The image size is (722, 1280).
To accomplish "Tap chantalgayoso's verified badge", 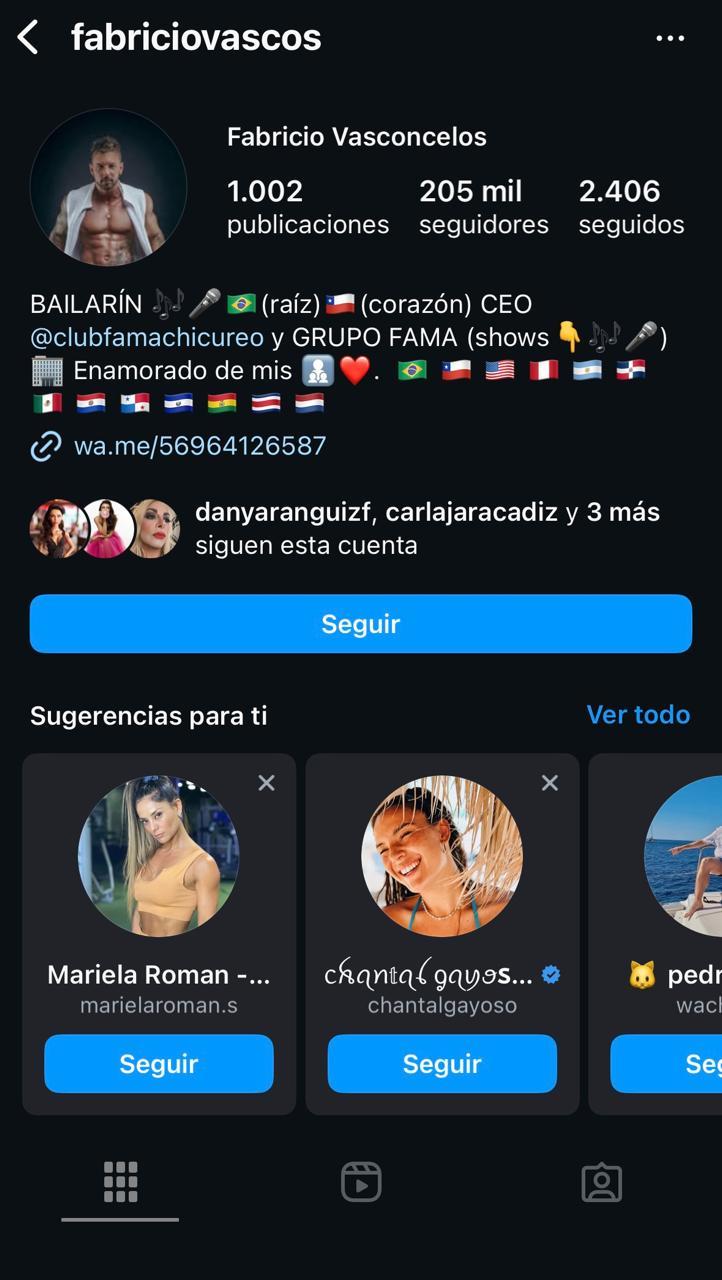I will pos(549,973).
